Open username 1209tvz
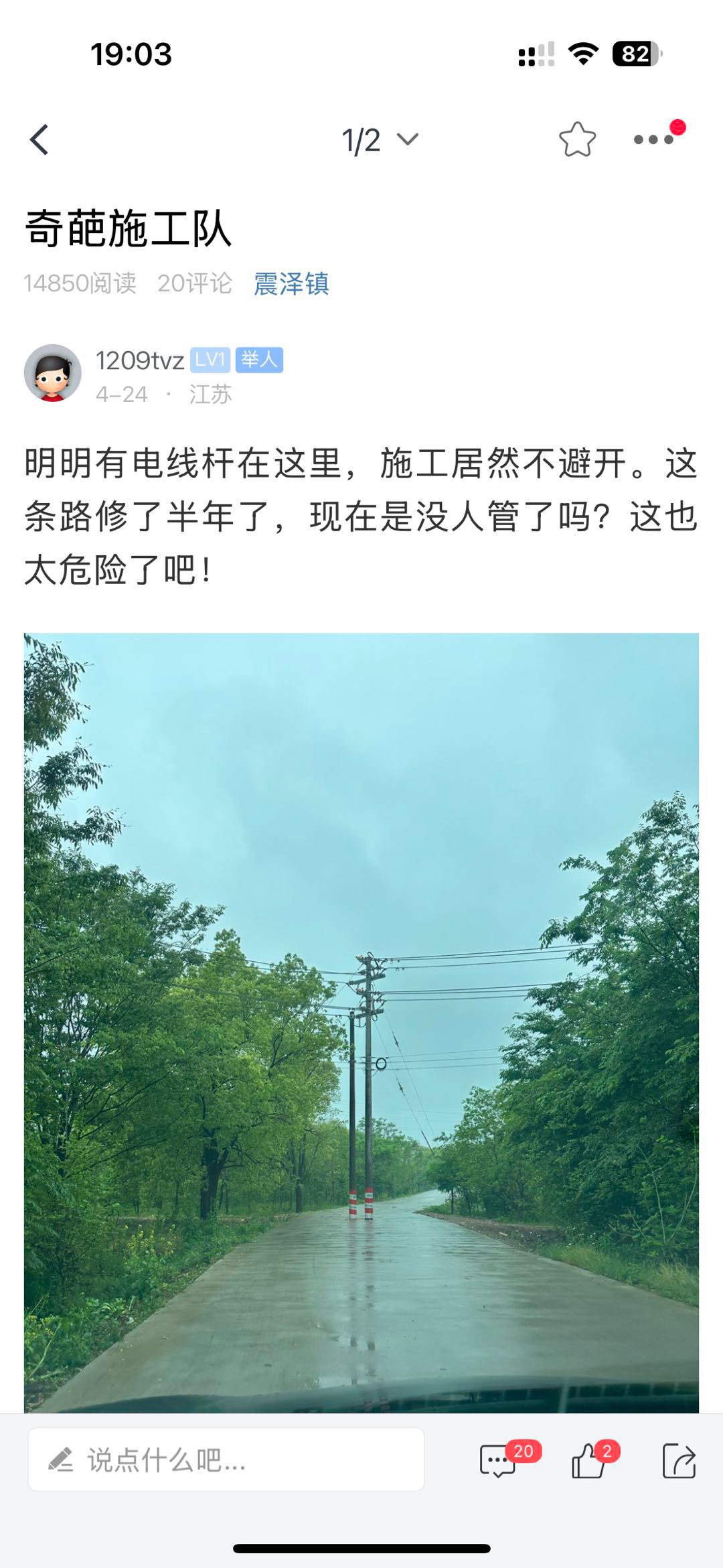723x1568 pixels. tap(140, 360)
